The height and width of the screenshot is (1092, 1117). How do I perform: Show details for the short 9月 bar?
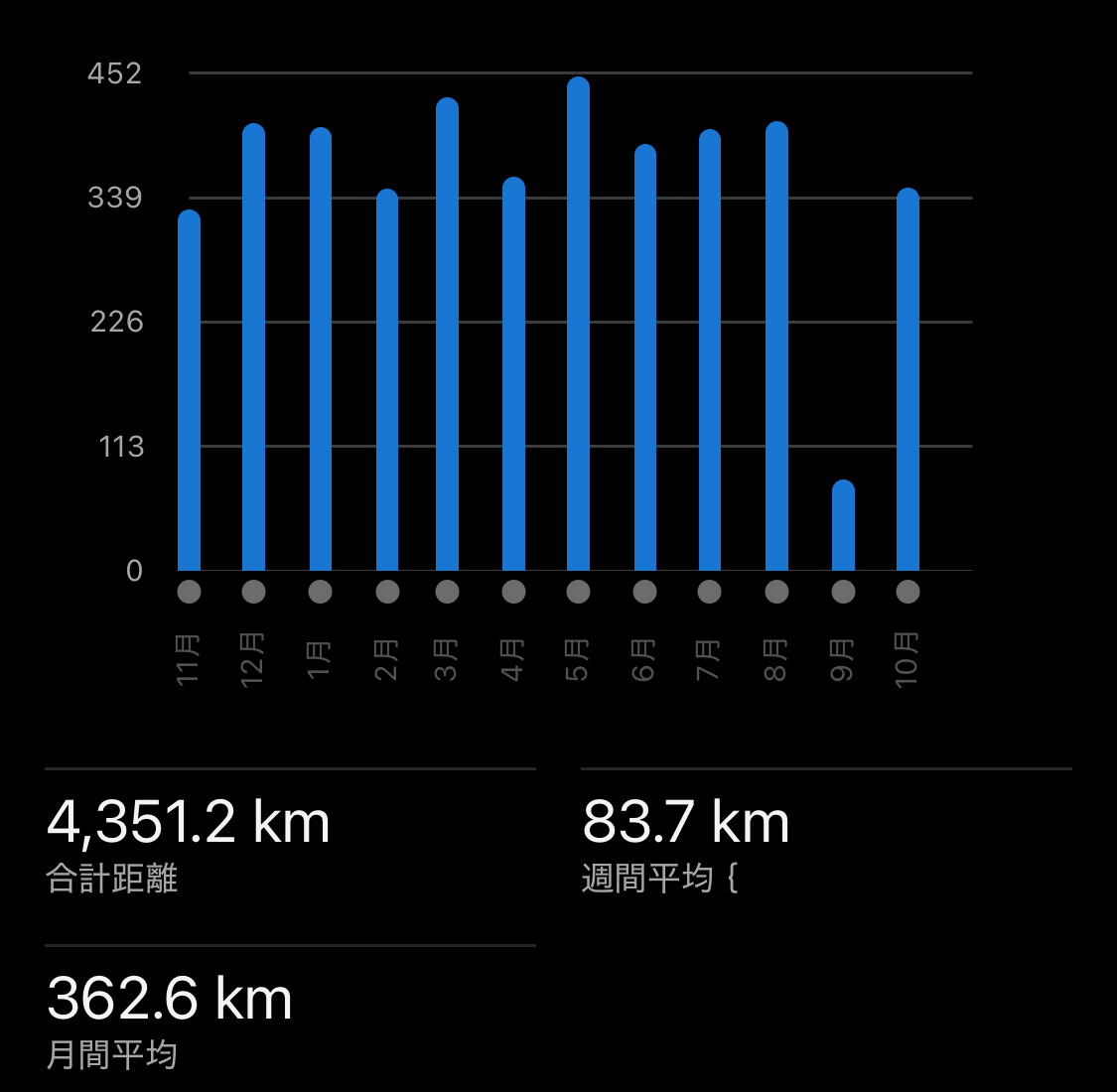tap(843, 526)
